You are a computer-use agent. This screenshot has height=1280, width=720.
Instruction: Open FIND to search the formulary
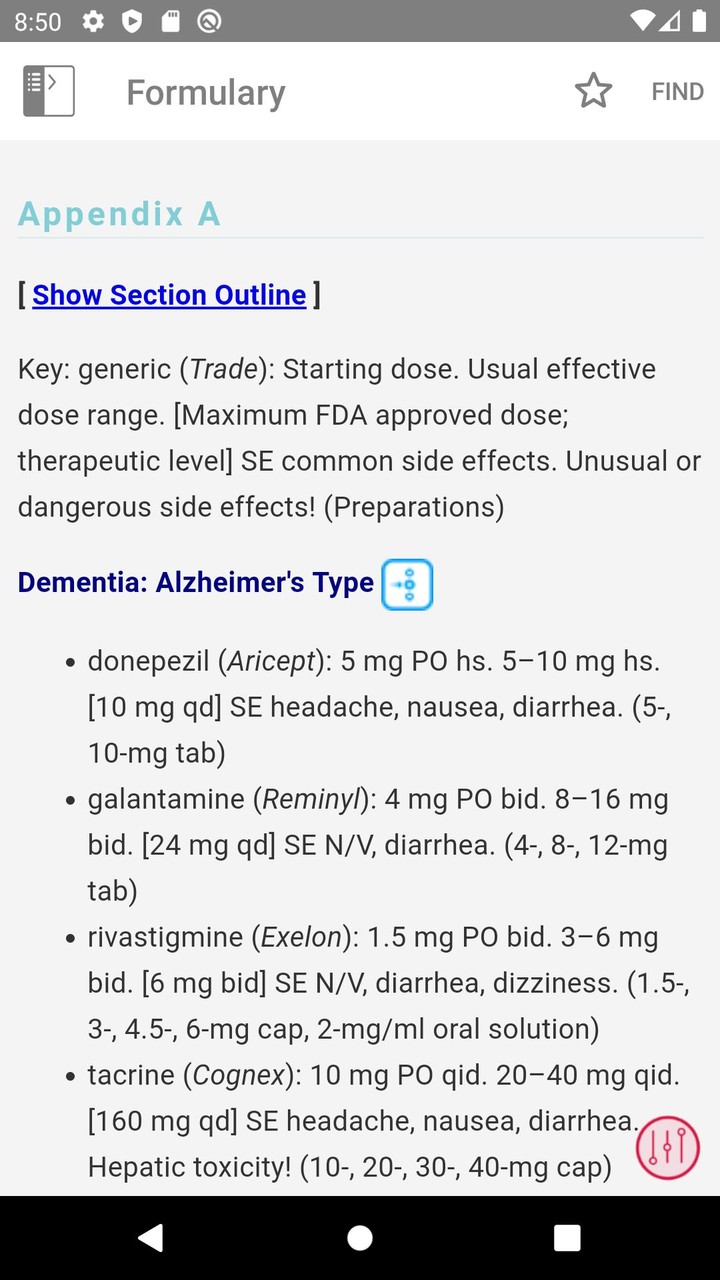tap(676, 90)
